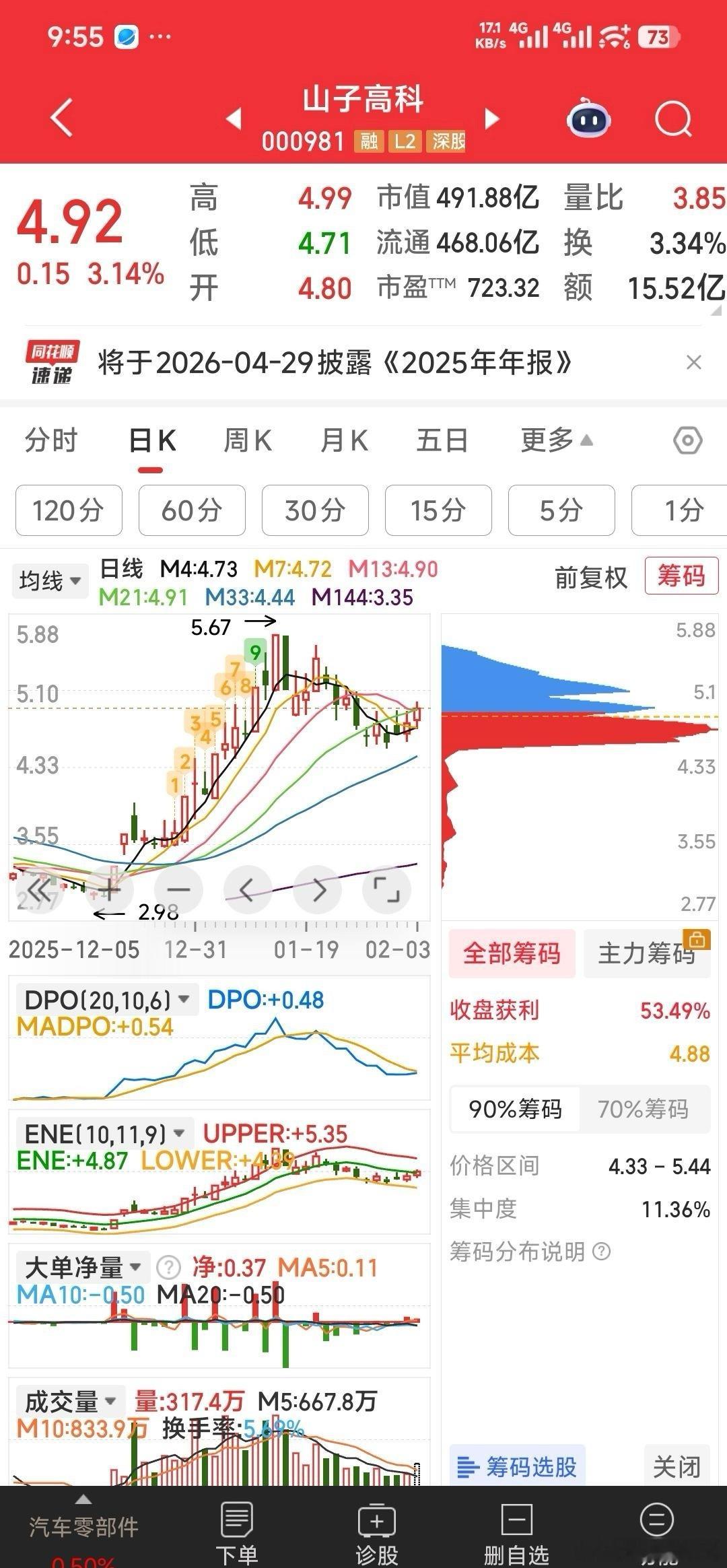Image resolution: width=727 pixels, height=1568 pixels.
Task: Open the 均线 indicator dropdown
Action: point(50,580)
